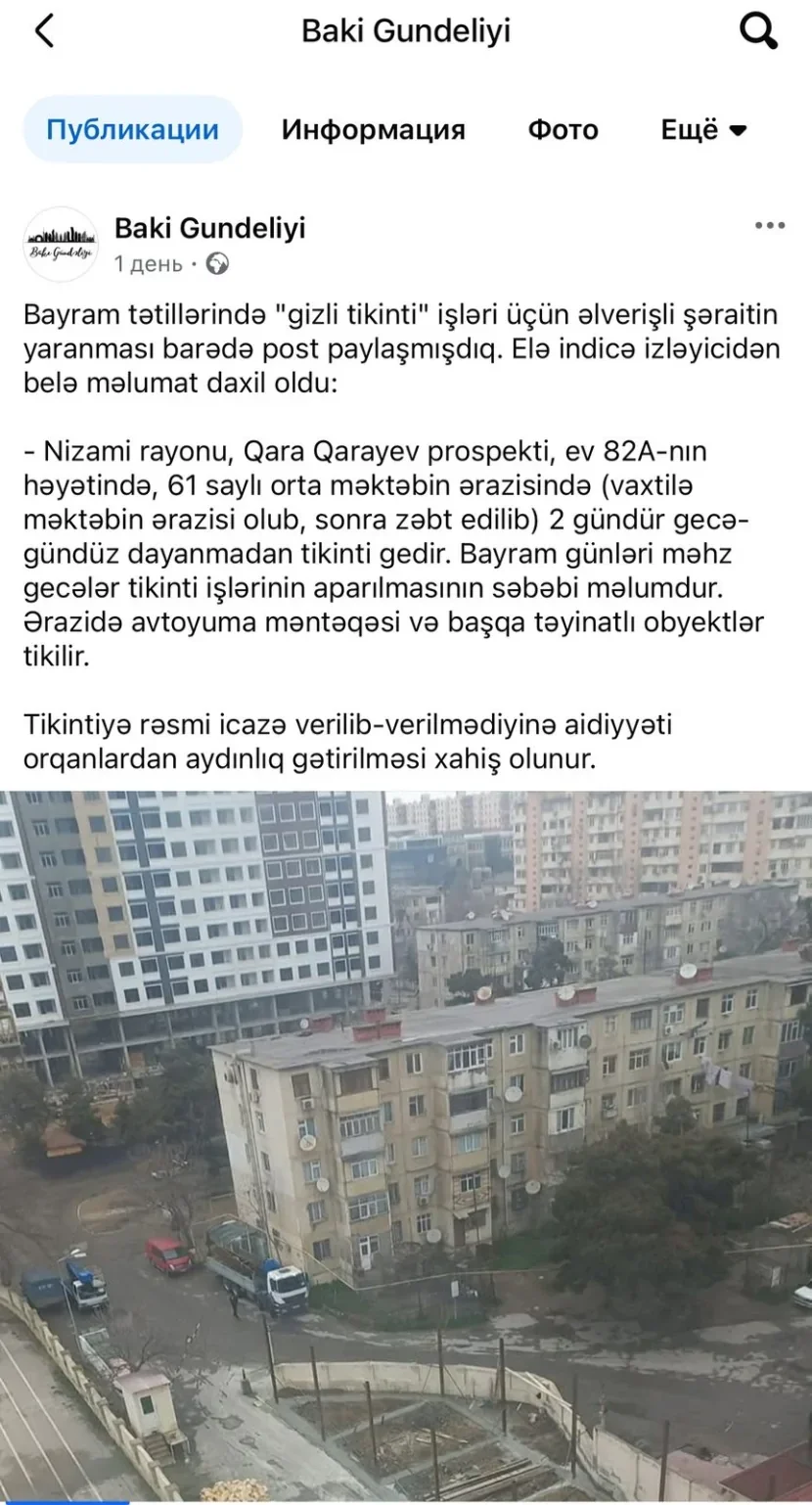Open the post's building photo

pyautogui.click(x=406, y=1145)
